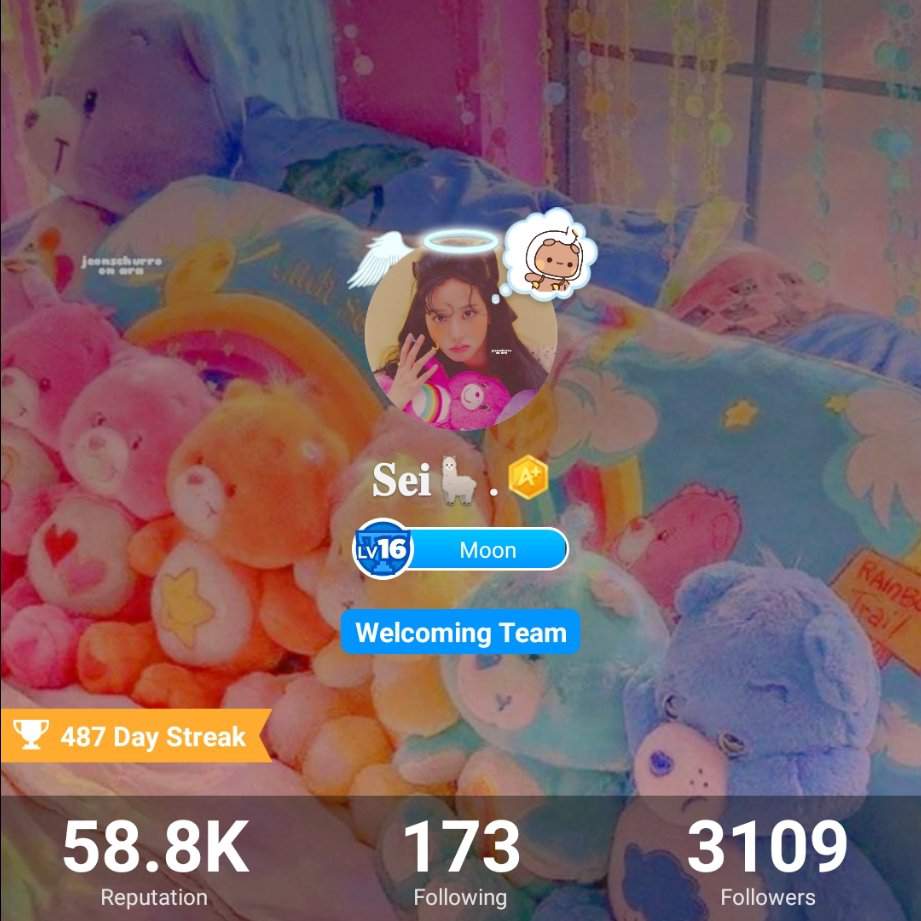Open the 487 Day Streak banner

(135, 737)
